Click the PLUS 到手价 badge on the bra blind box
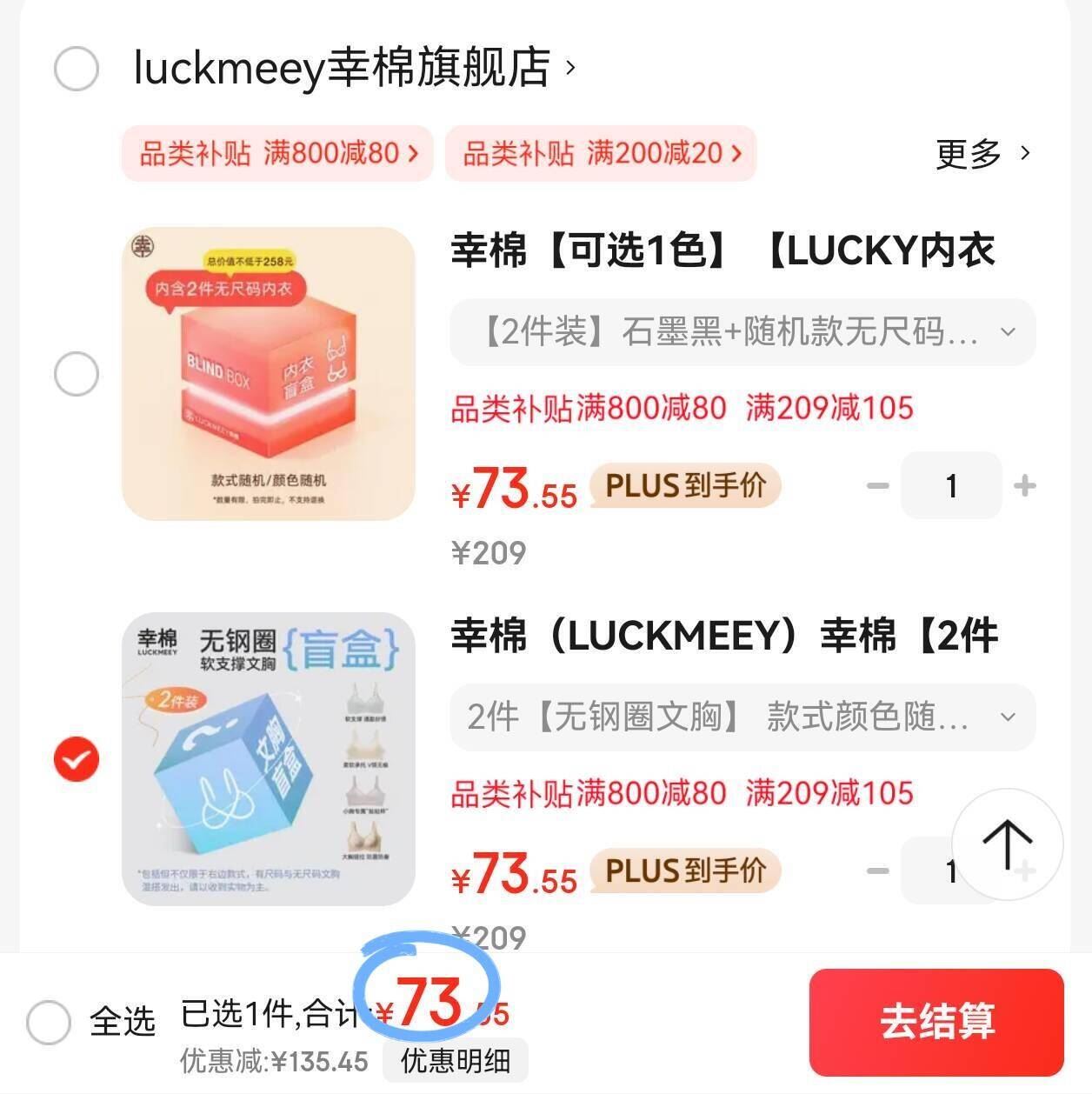This screenshot has height=1094, width=1092. pyautogui.click(x=684, y=872)
